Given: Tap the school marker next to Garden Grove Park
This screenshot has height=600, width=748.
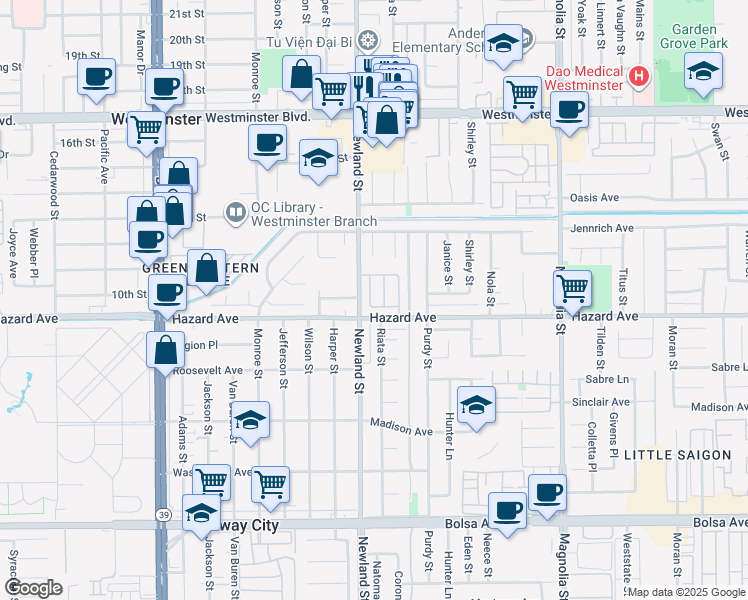Looking at the screenshot, I should click(703, 72).
